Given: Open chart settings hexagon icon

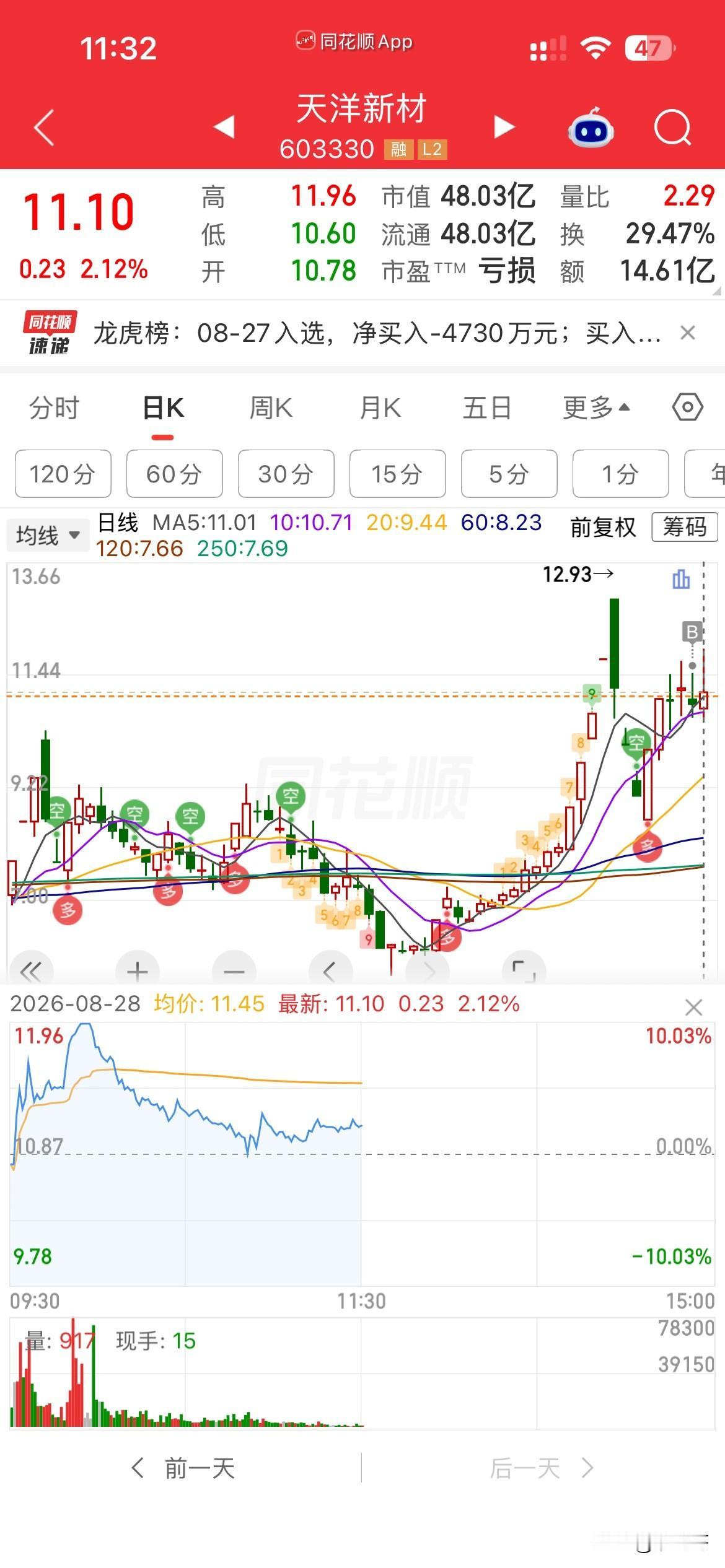Looking at the screenshot, I should [687, 407].
